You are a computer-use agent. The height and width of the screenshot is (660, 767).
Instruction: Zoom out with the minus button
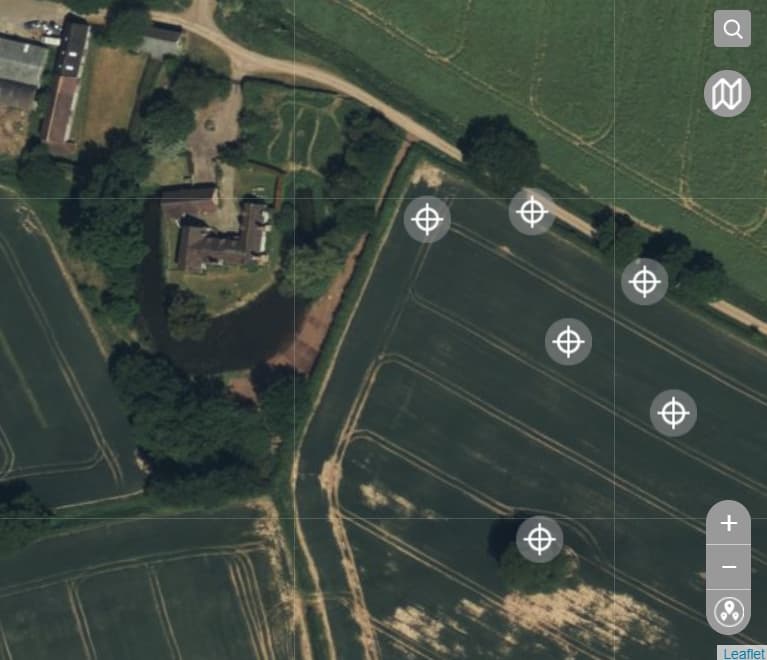click(x=728, y=567)
